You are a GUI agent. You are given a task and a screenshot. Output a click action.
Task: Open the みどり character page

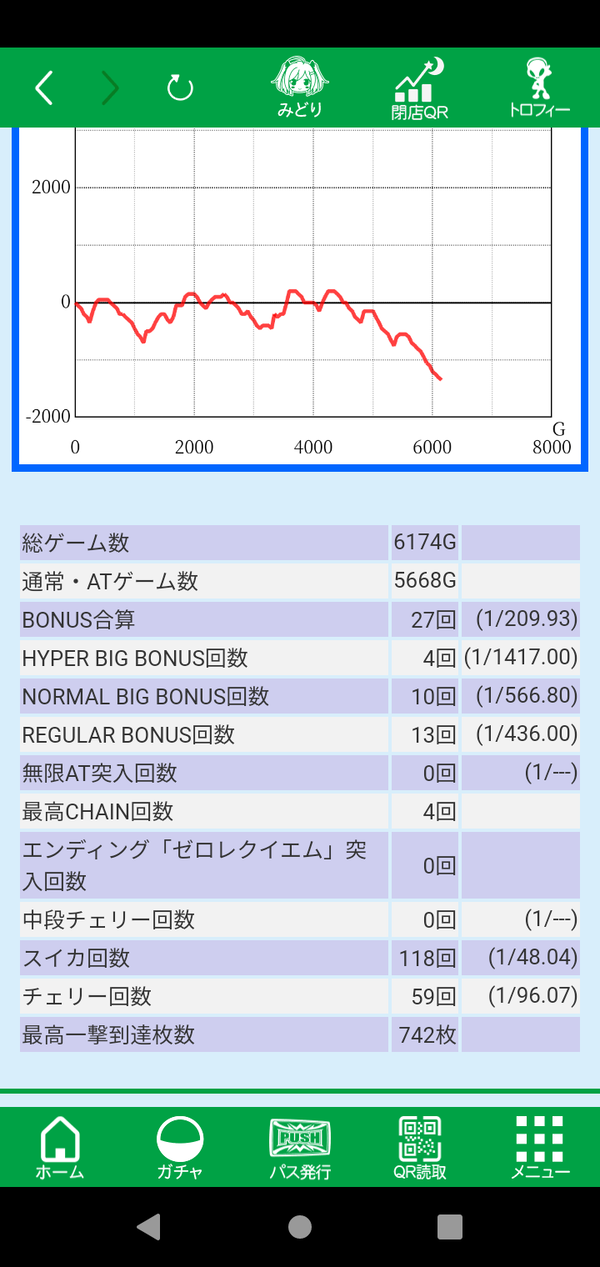[300, 88]
